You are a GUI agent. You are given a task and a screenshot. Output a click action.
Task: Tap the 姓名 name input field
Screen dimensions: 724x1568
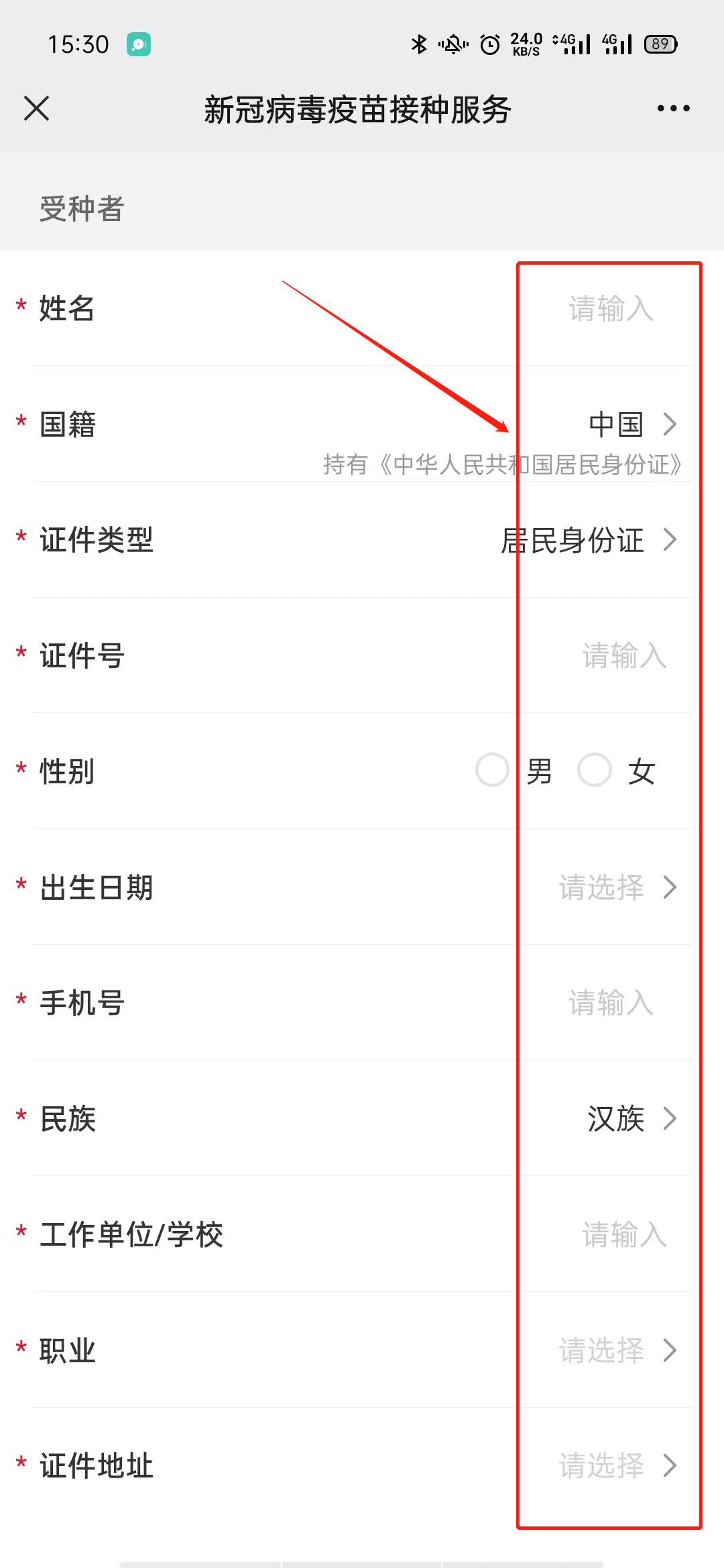click(x=610, y=309)
